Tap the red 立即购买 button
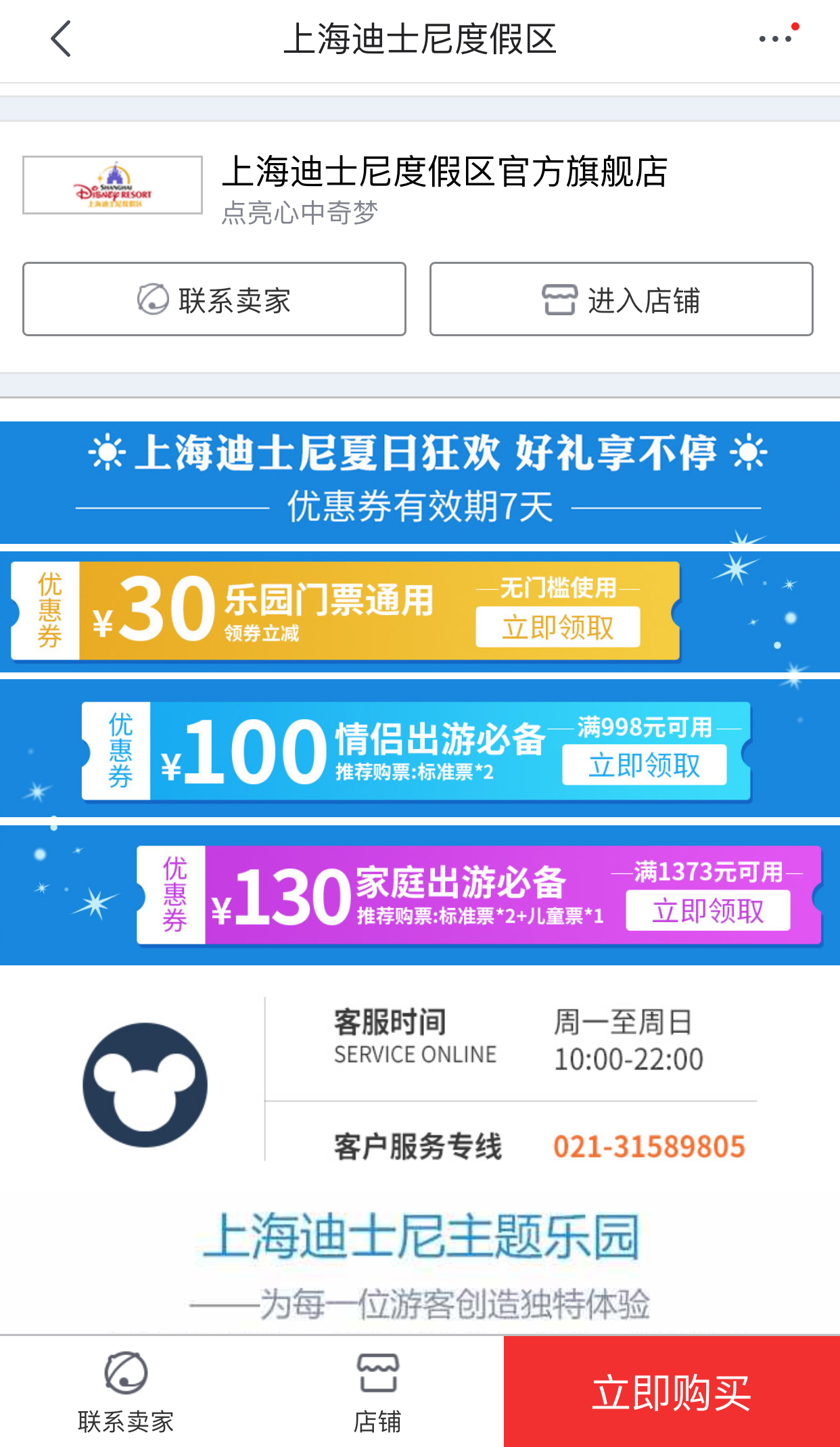 coord(672,1392)
